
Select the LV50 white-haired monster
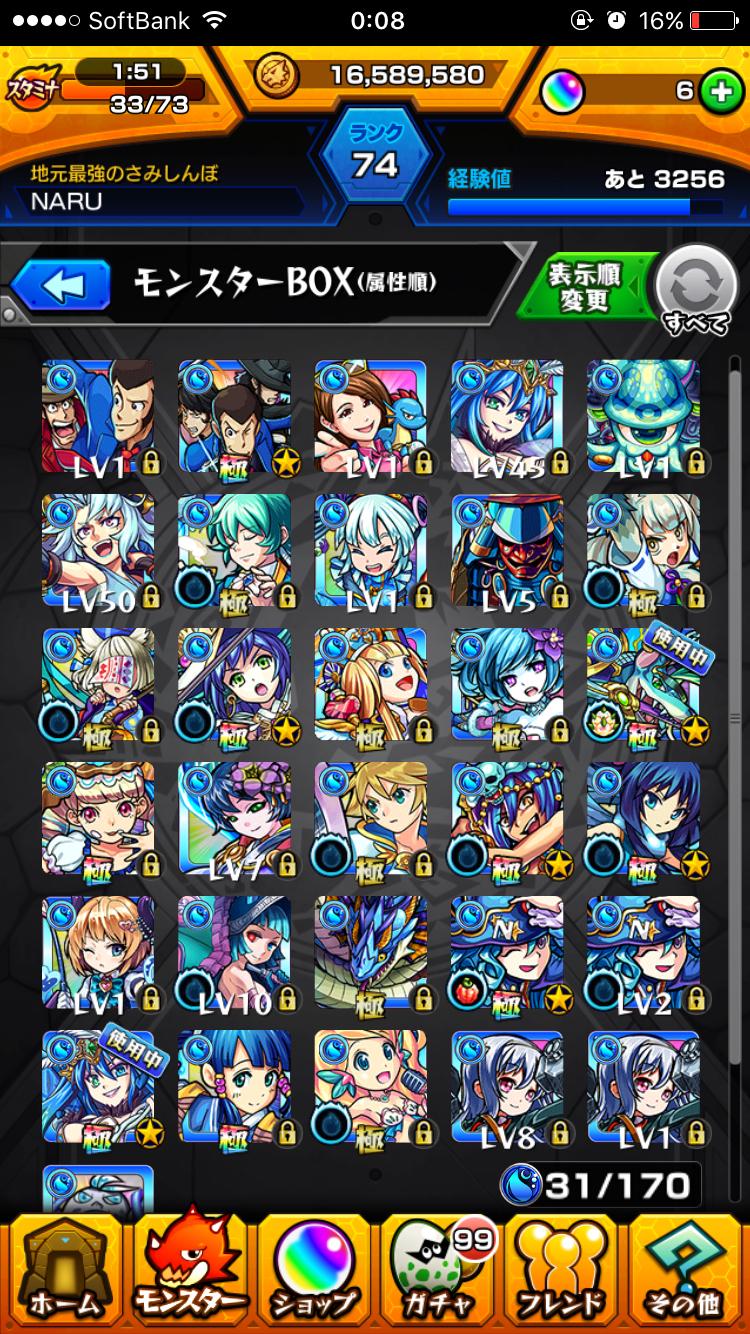click(x=98, y=550)
